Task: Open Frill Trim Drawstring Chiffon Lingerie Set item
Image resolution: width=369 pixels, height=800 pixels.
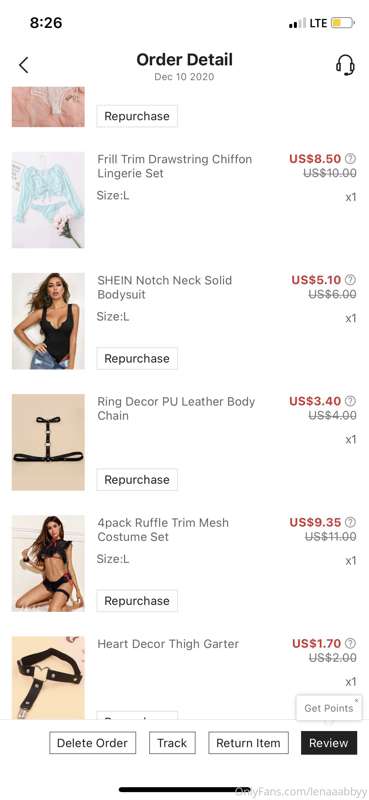Action: coord(175,166)
